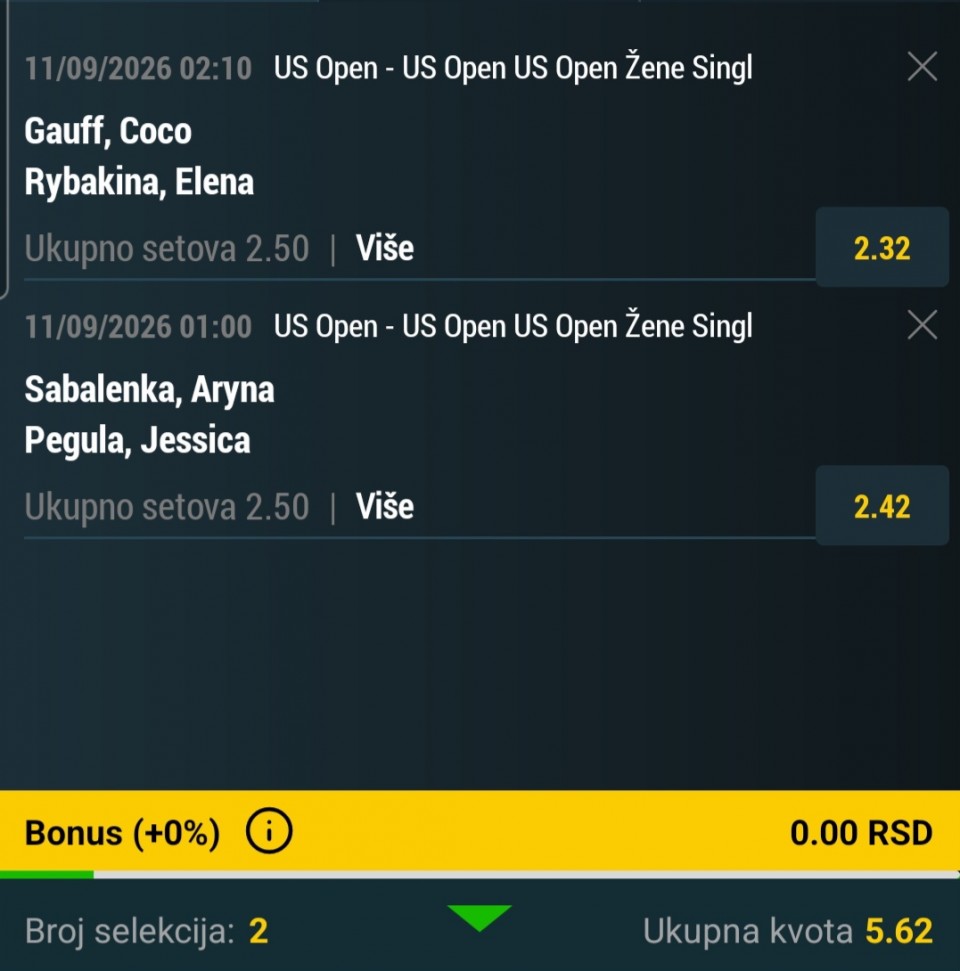This screenshot has height=971, width=960.
Task: Tap the 2.42 odds for Sabalenka match
Action: click(x=882, y=505)
